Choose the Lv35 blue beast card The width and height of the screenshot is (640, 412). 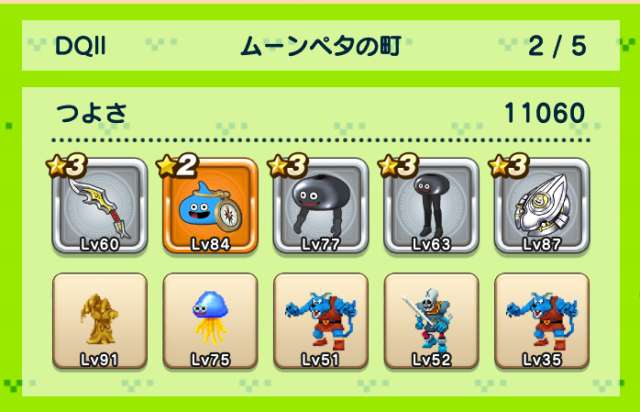tap(542, 320)
